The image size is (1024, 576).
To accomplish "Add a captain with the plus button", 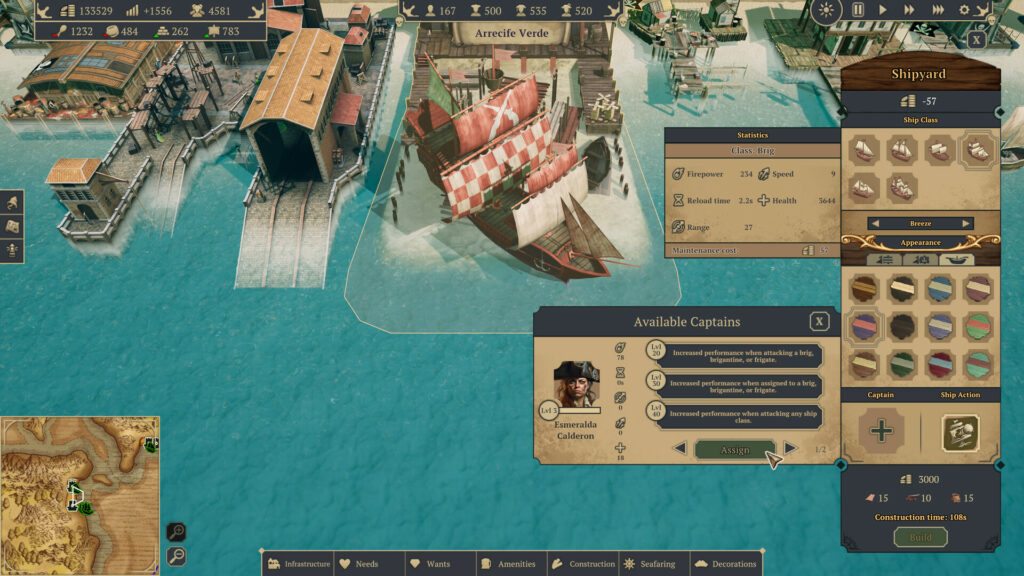I will point(881,432).
